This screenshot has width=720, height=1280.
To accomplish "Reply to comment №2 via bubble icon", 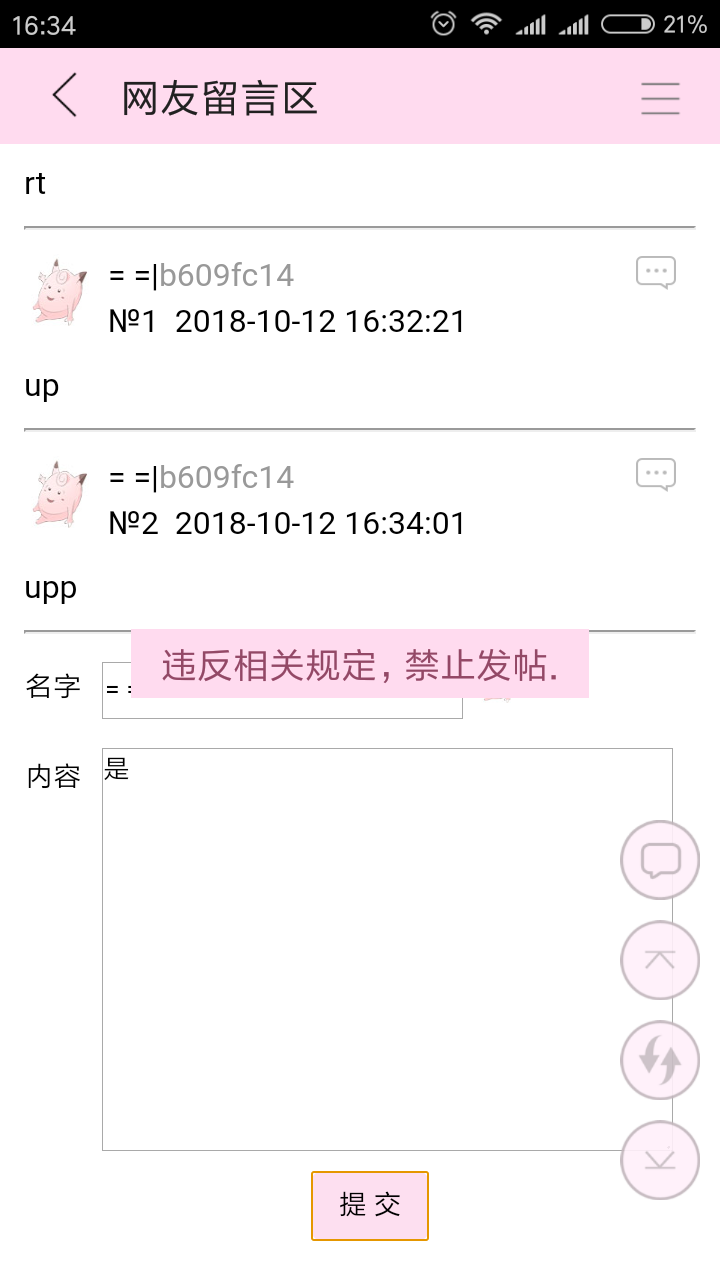I will click(x=656, y=474).
